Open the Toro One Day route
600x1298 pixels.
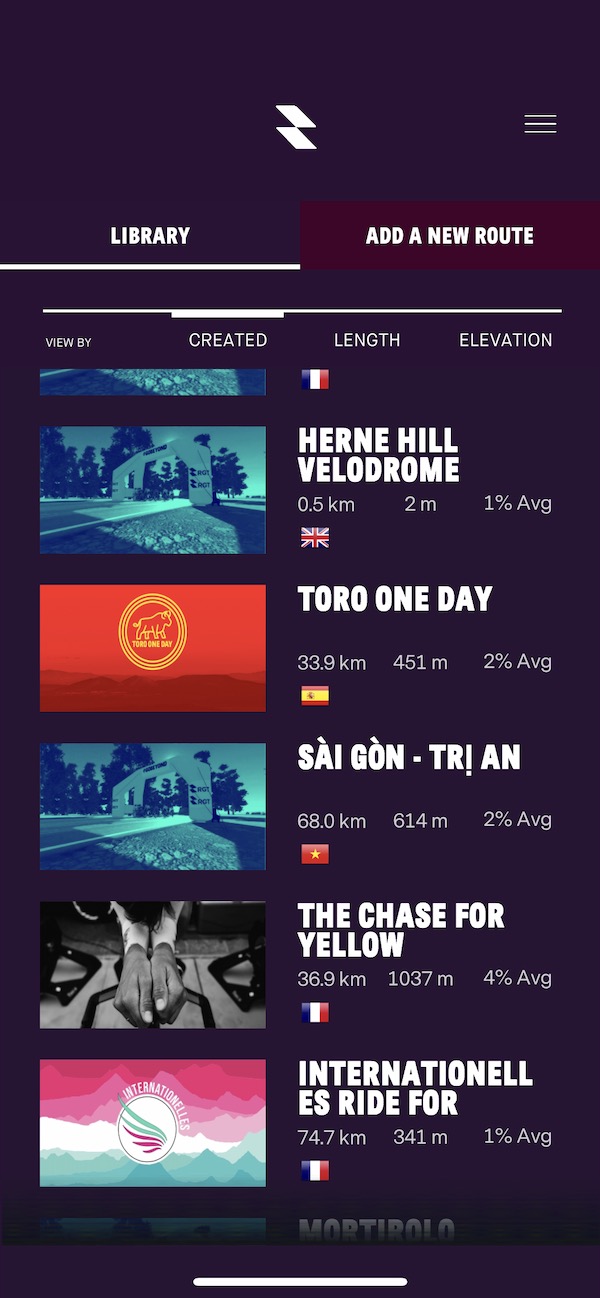pyautogui.click(x=395, y=600)
